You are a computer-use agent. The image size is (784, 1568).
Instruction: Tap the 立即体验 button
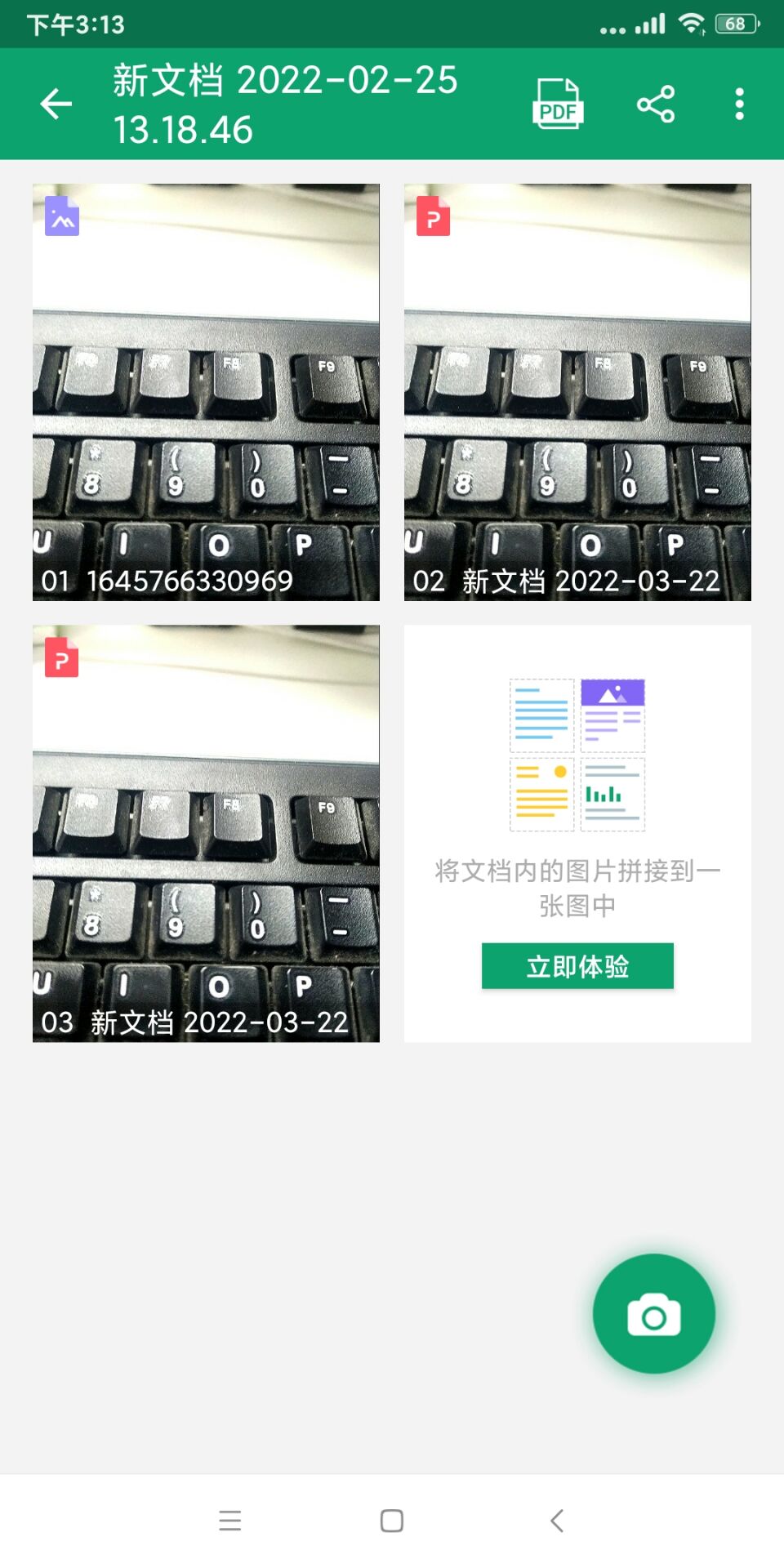tap(577, 966)
